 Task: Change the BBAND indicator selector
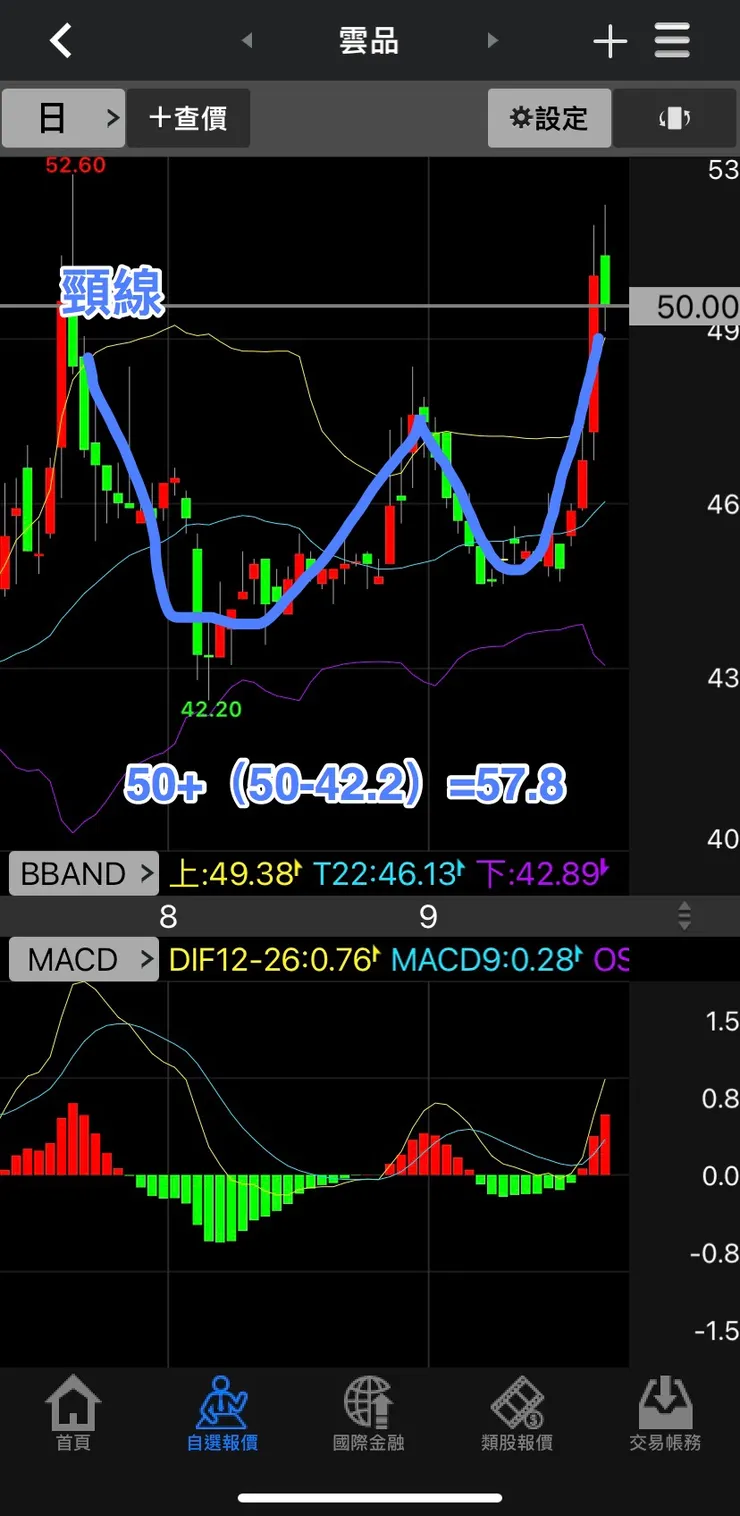click(x=84, y=874)
